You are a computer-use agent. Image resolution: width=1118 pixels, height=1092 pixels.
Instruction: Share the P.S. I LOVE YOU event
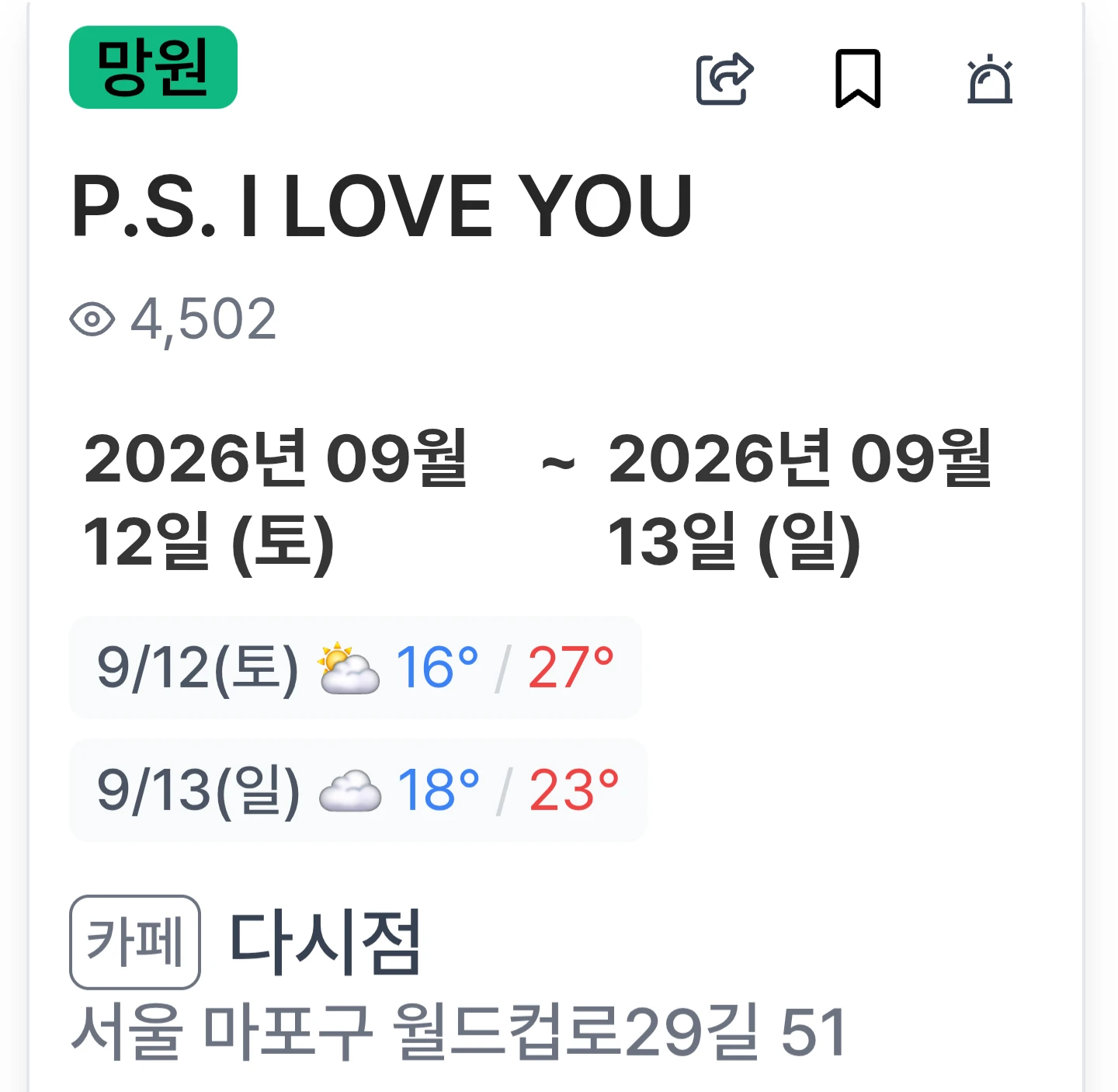click(x=725, y=78)
